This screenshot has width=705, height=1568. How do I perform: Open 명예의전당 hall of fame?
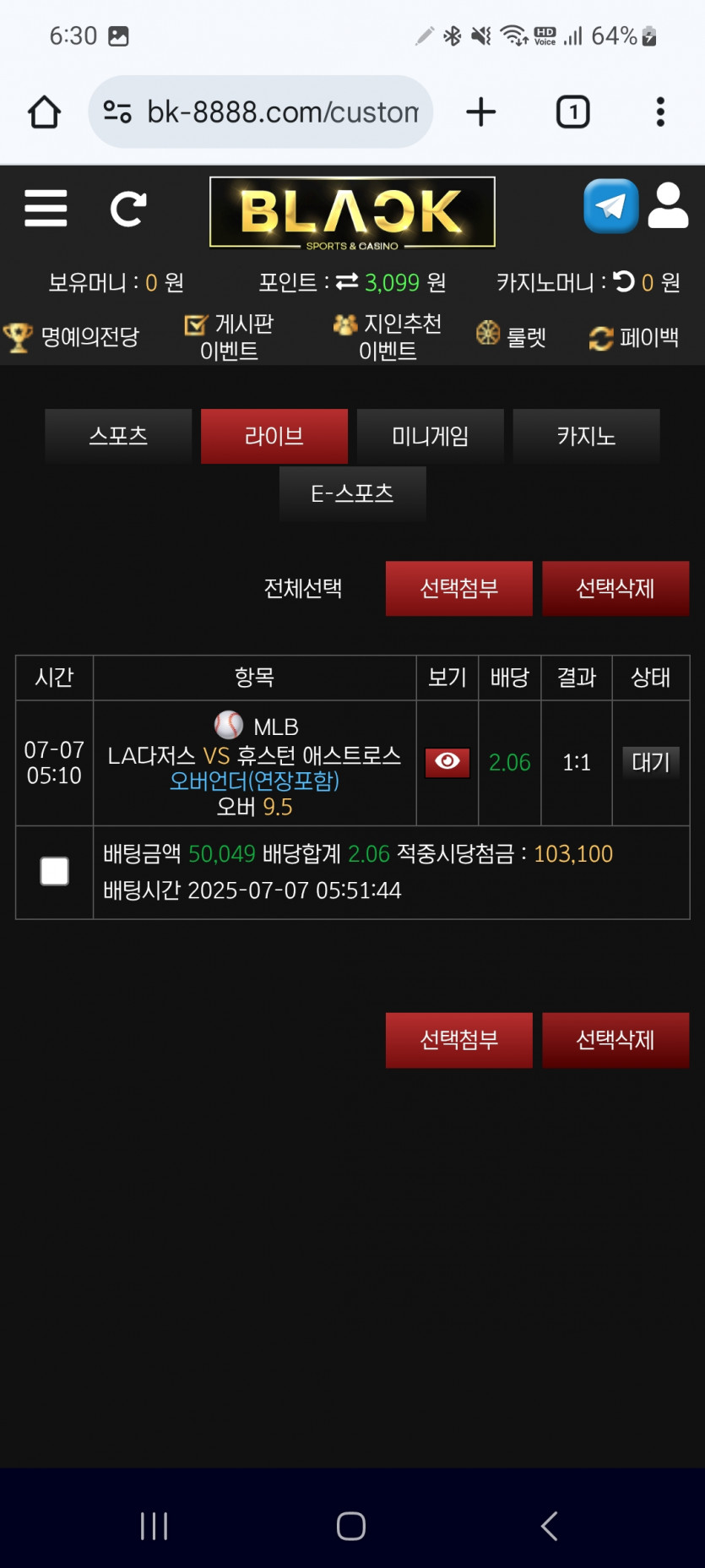coord(73,337)
